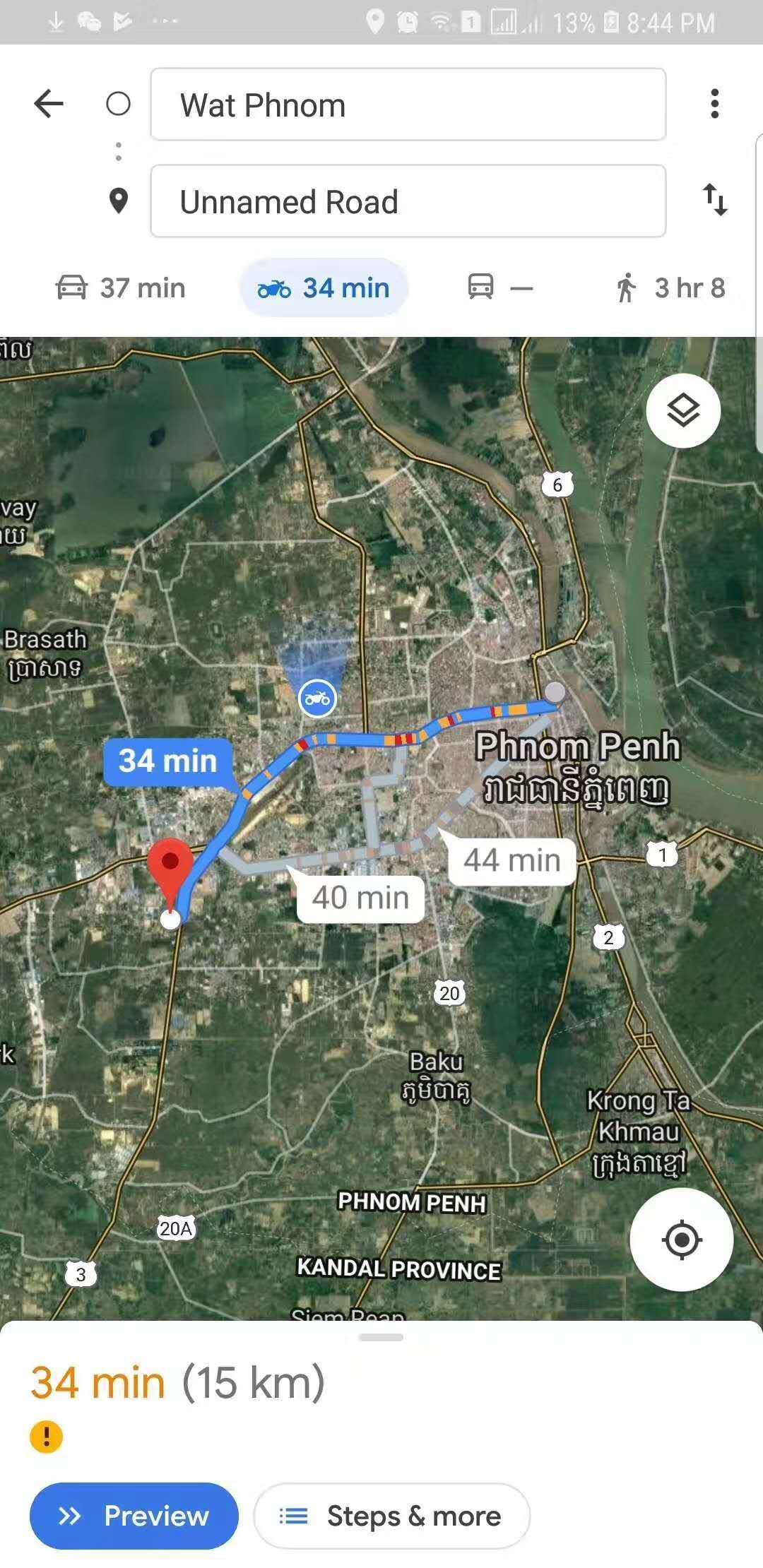Open the map layers button
The height and width of the screenshot is (1568, 763).
[x=683, y=410]
